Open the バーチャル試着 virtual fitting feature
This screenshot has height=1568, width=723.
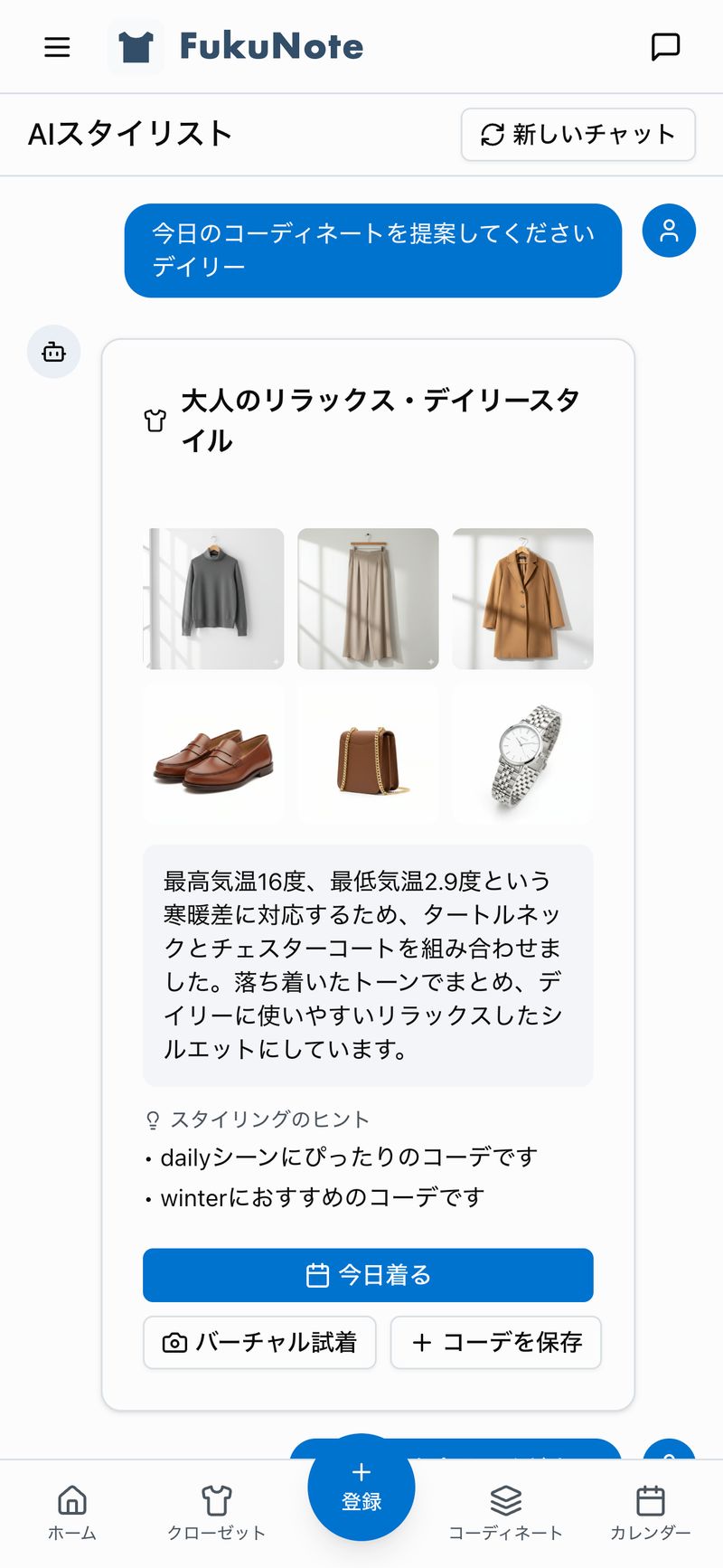[259, 1343]
